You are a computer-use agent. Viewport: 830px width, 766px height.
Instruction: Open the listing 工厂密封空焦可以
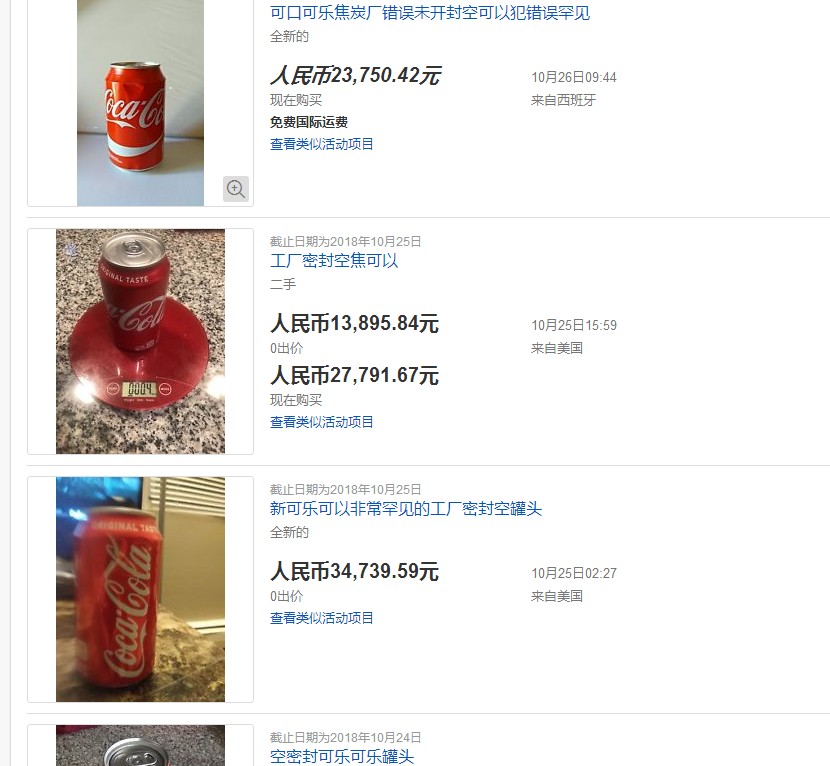pyautogui.click(x=334, y=261)
